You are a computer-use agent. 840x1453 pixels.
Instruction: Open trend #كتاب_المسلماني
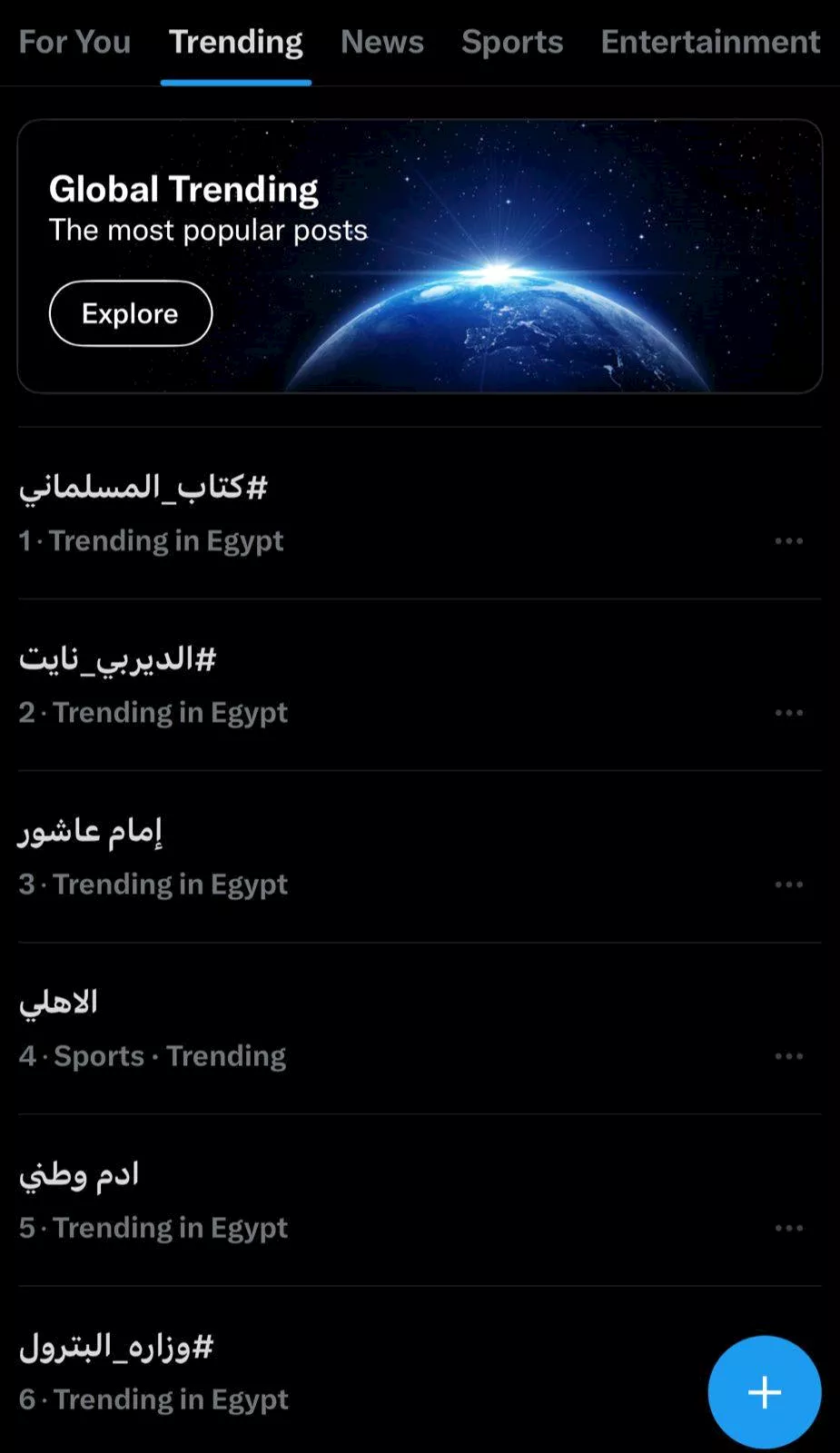tap(143, 488)
